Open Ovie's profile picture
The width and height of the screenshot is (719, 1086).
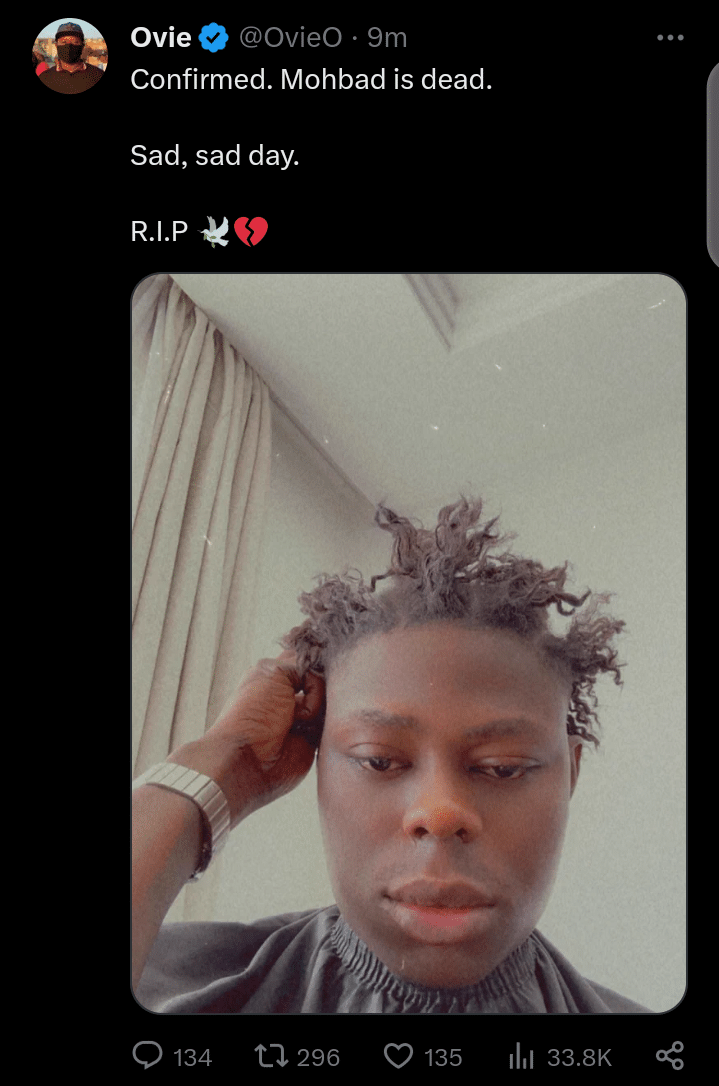70,56
